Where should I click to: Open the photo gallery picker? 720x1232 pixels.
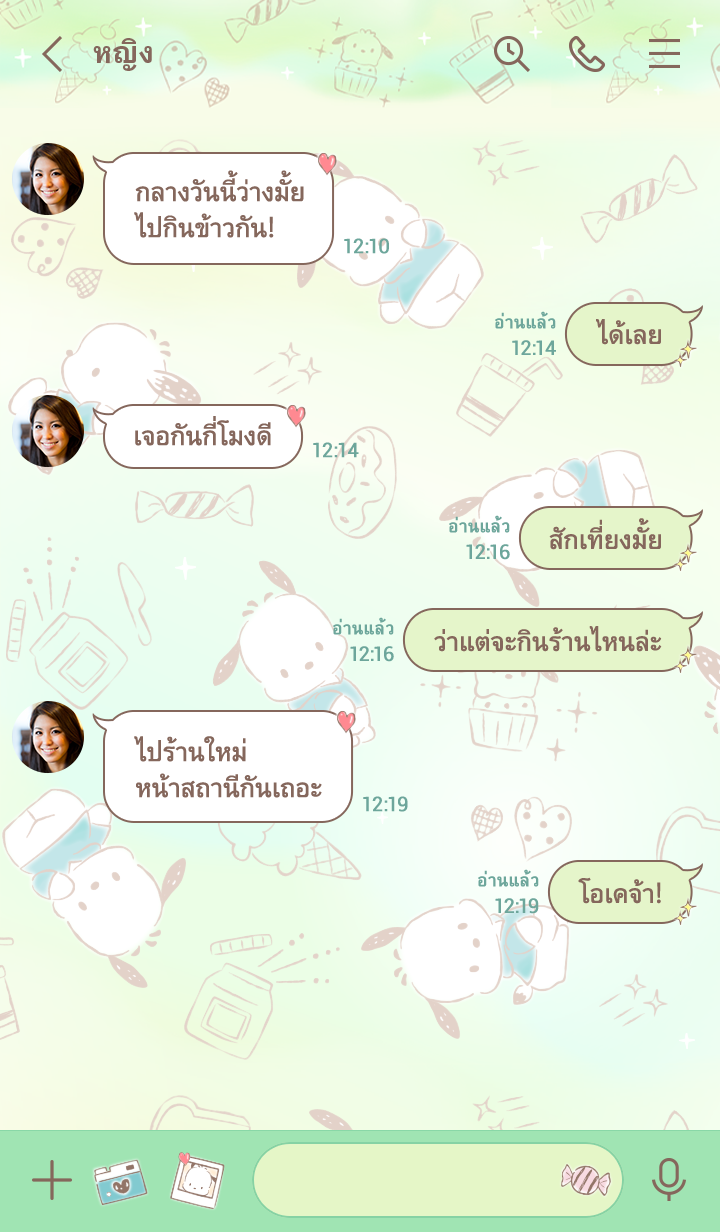[x=196, y=1181]
